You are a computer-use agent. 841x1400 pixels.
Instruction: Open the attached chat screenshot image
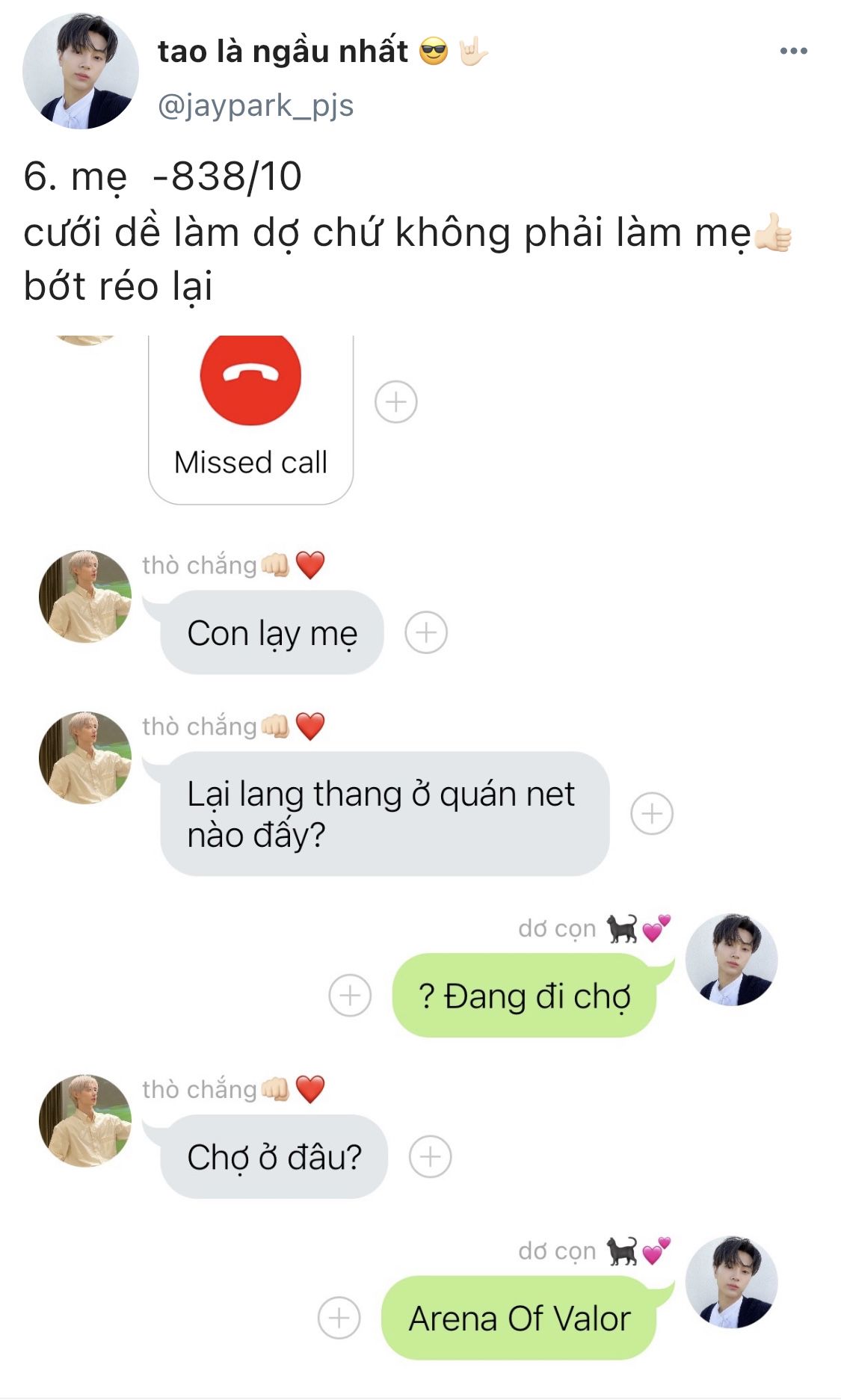coord(420,860)
